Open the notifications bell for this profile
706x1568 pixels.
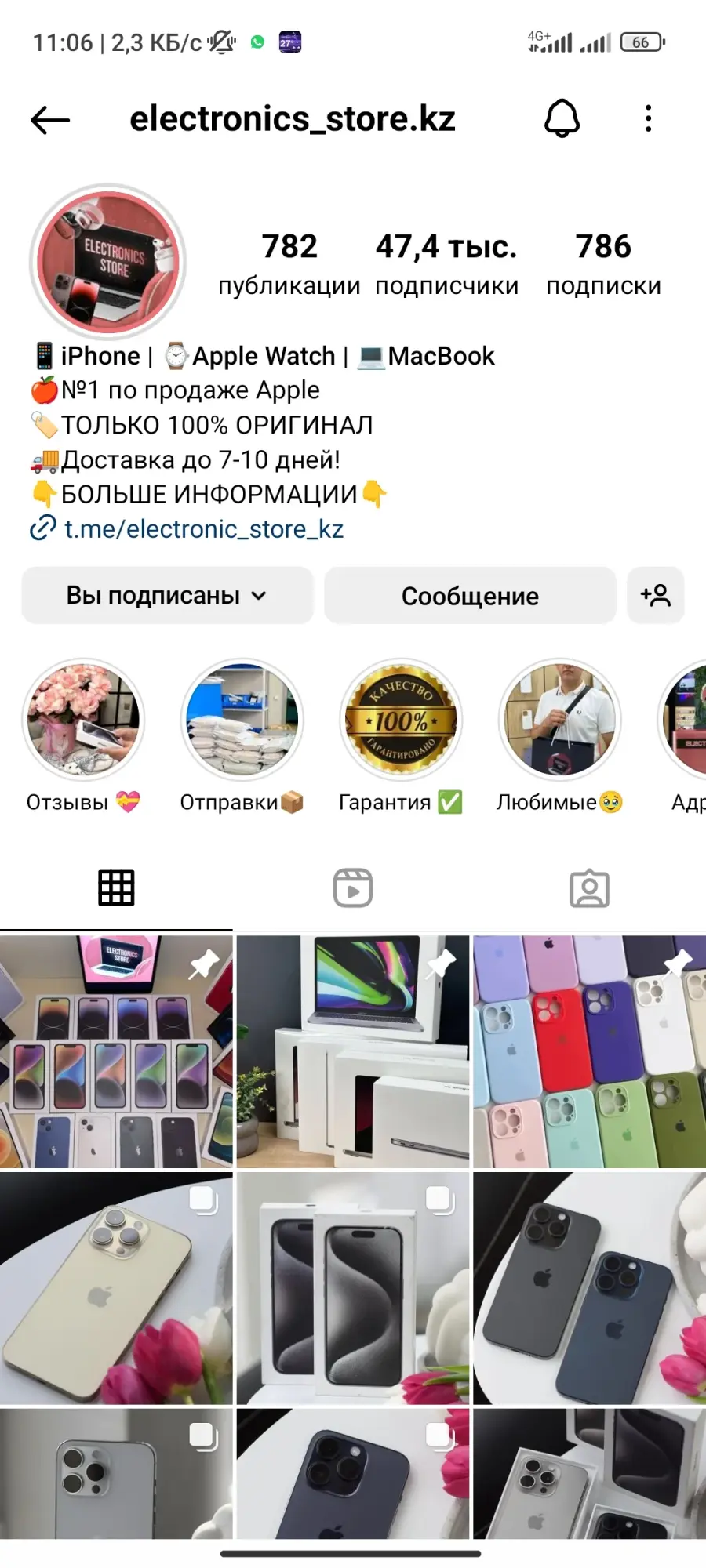click(562, 119)
